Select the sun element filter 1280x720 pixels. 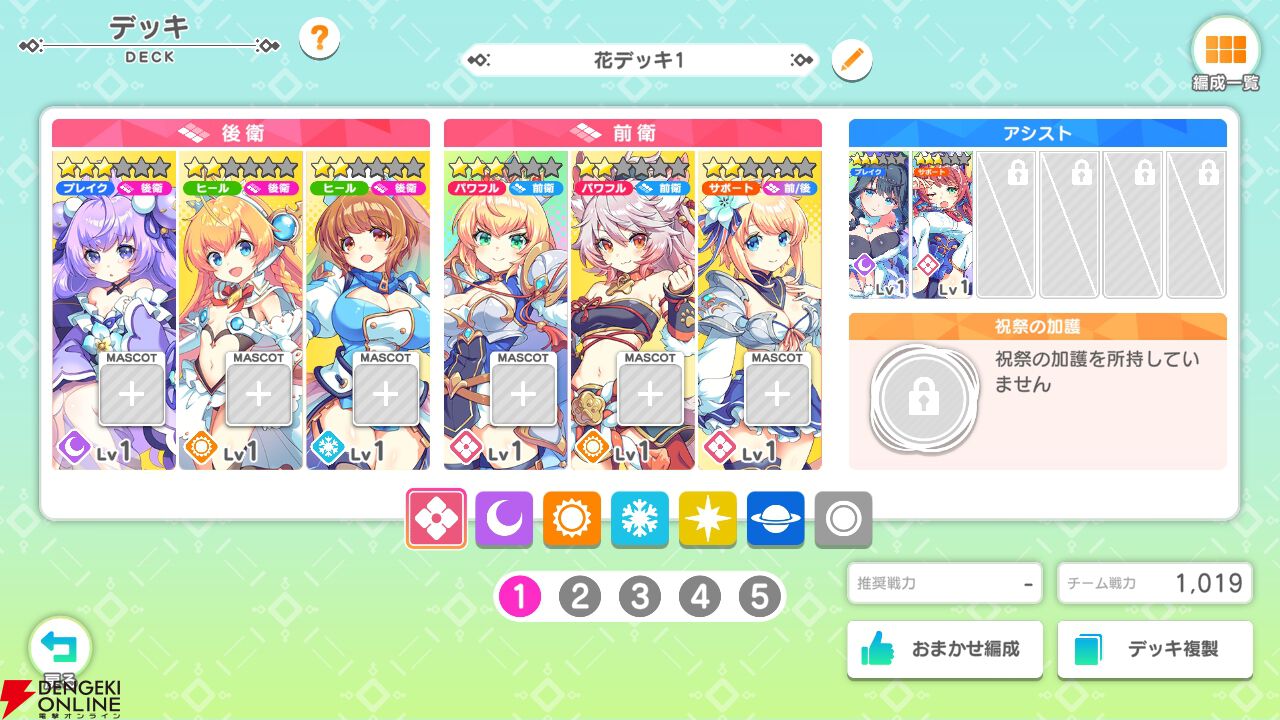click(x=572, y=518)
